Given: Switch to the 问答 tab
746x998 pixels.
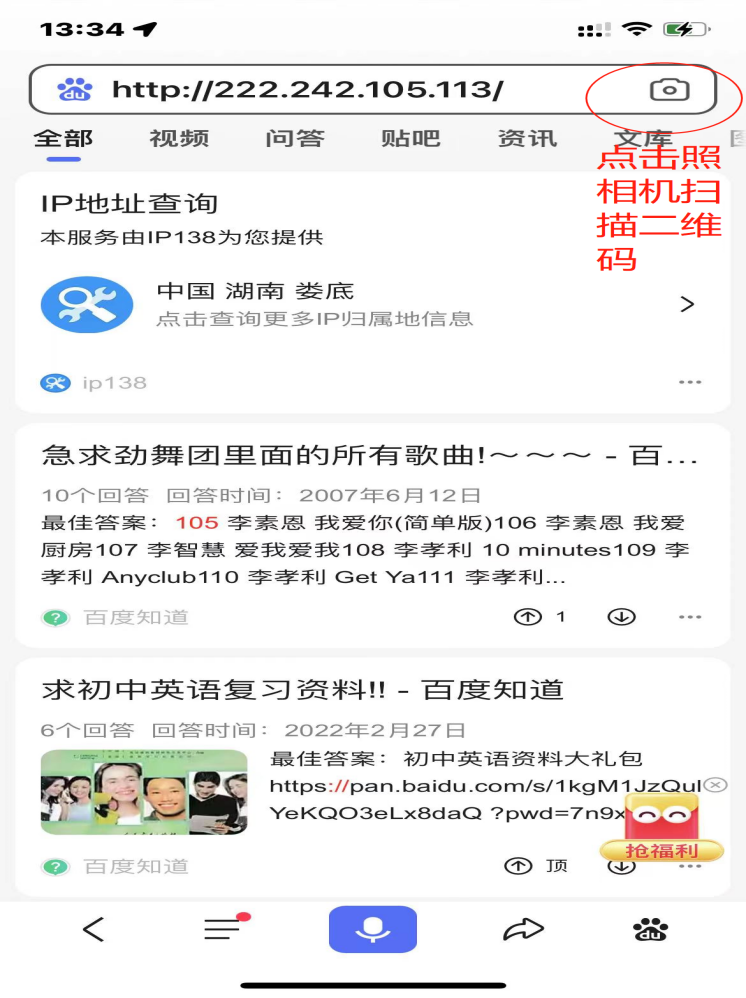Looking at the screenshot, I should (x=295, y=138).
